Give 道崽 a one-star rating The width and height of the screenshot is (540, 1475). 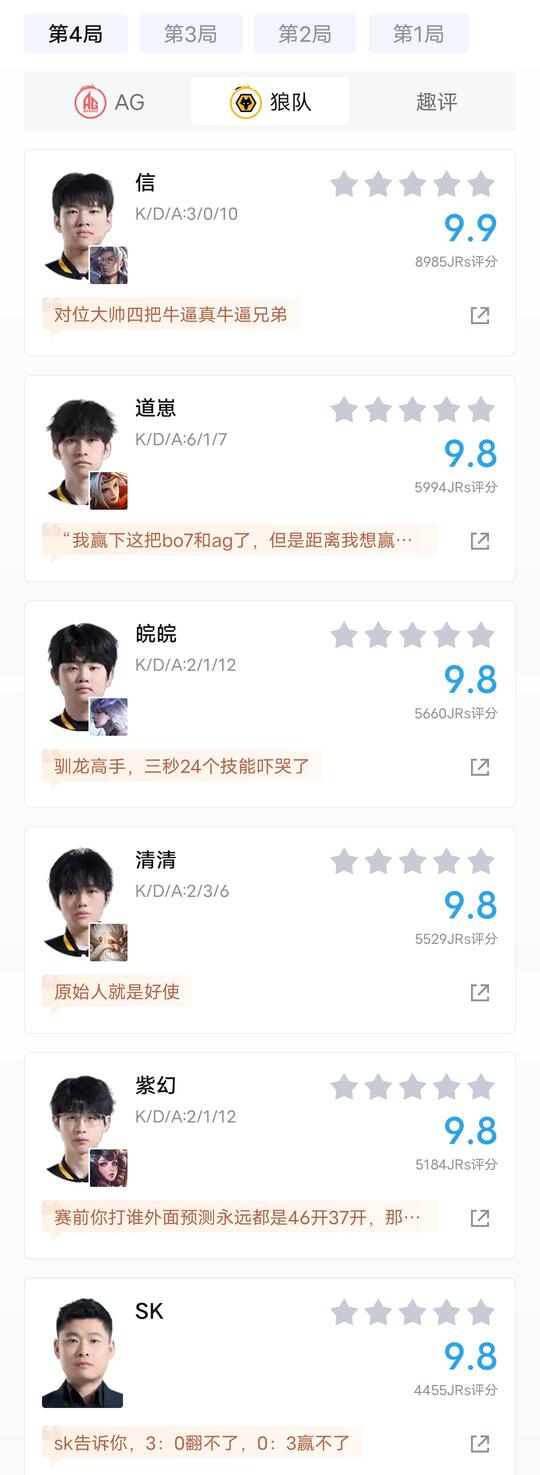click(x=344, y=410)
